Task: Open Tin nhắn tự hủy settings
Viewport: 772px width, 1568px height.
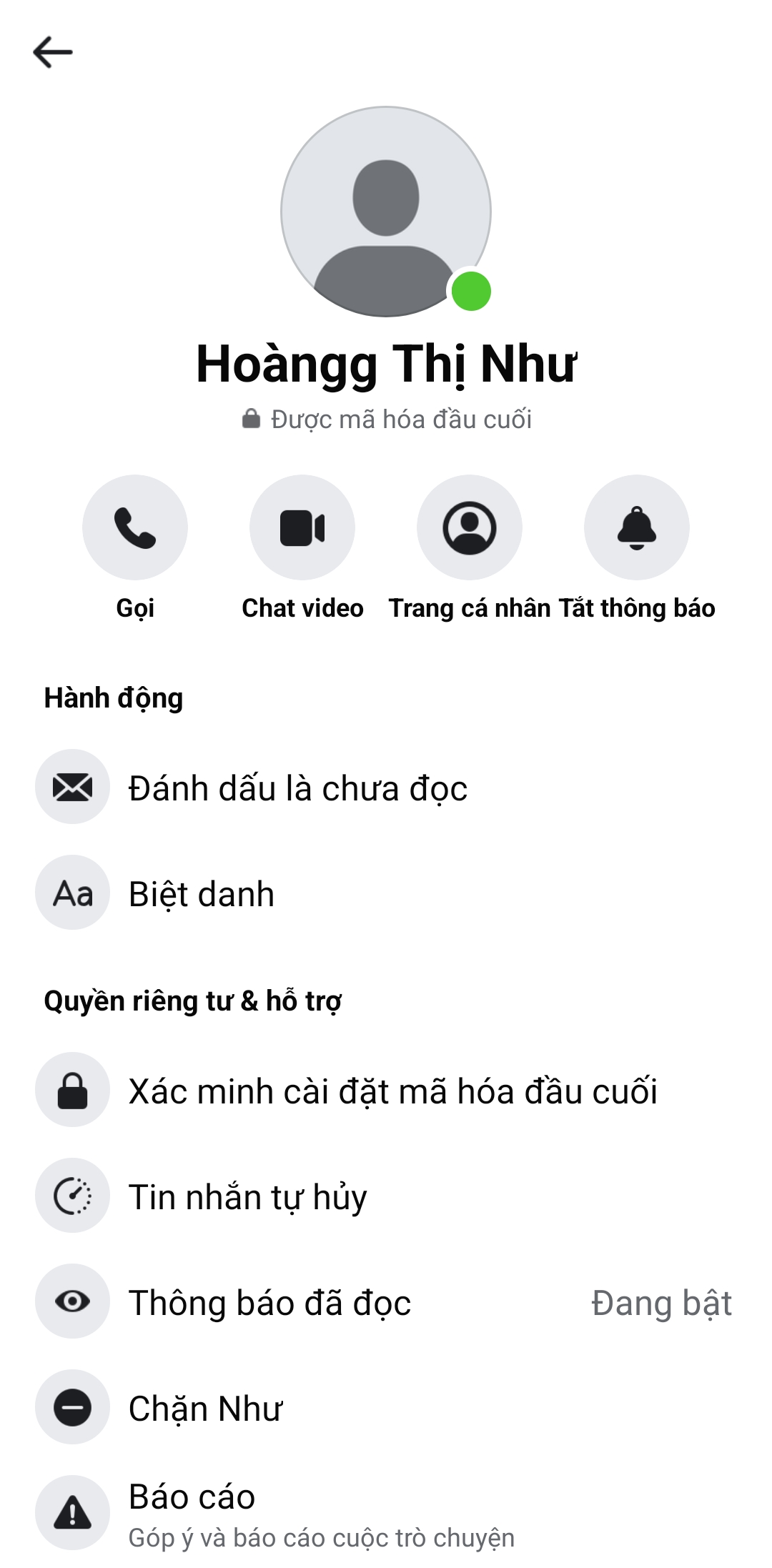Action: [x=247, y=1196]
